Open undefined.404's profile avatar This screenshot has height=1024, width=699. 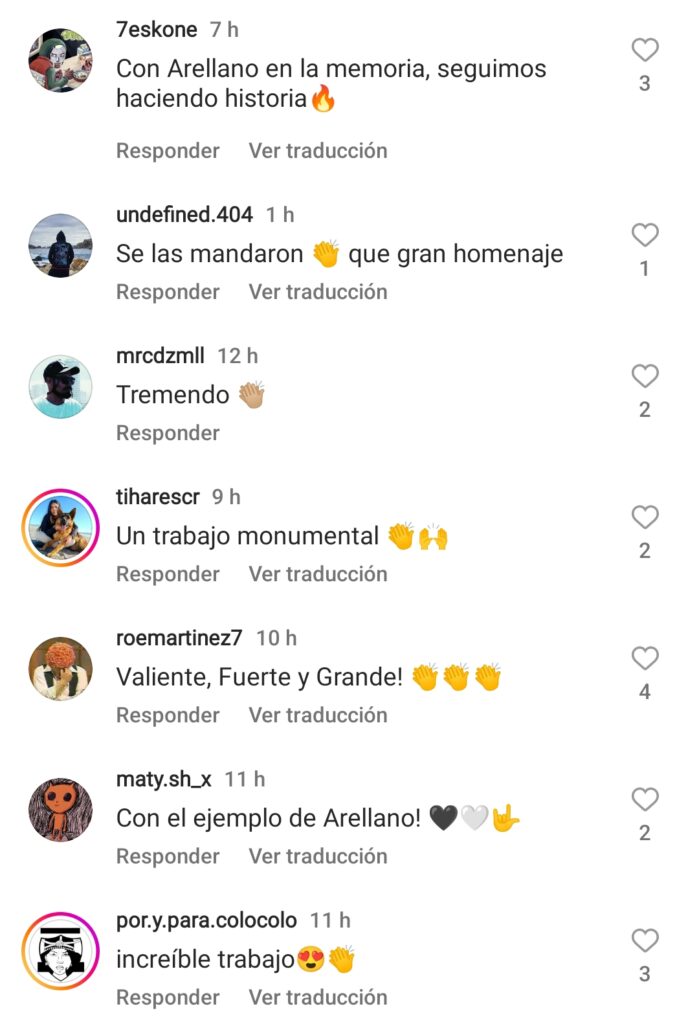[x=60, y=245]
